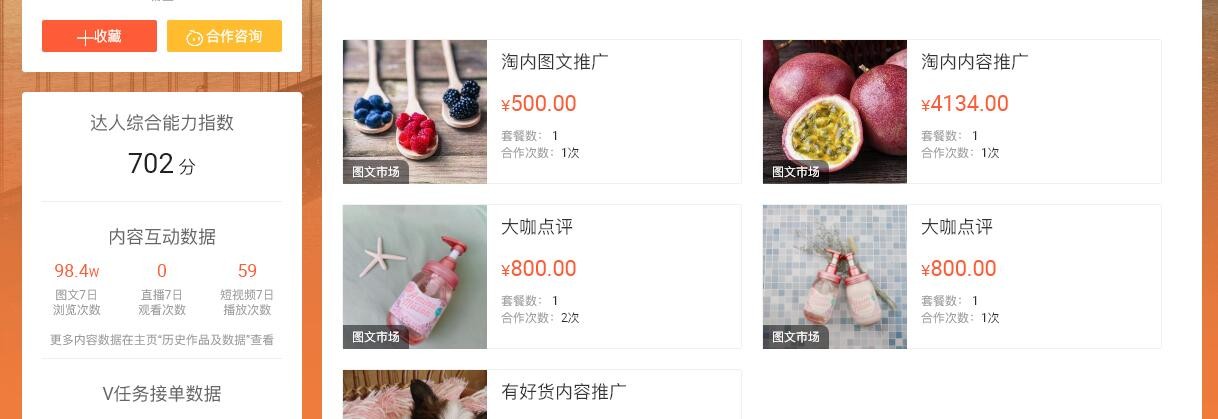Tap the 收藏 button
Image resolution: width=1218 pixels, height=419 pixels.
pos(99,36)
